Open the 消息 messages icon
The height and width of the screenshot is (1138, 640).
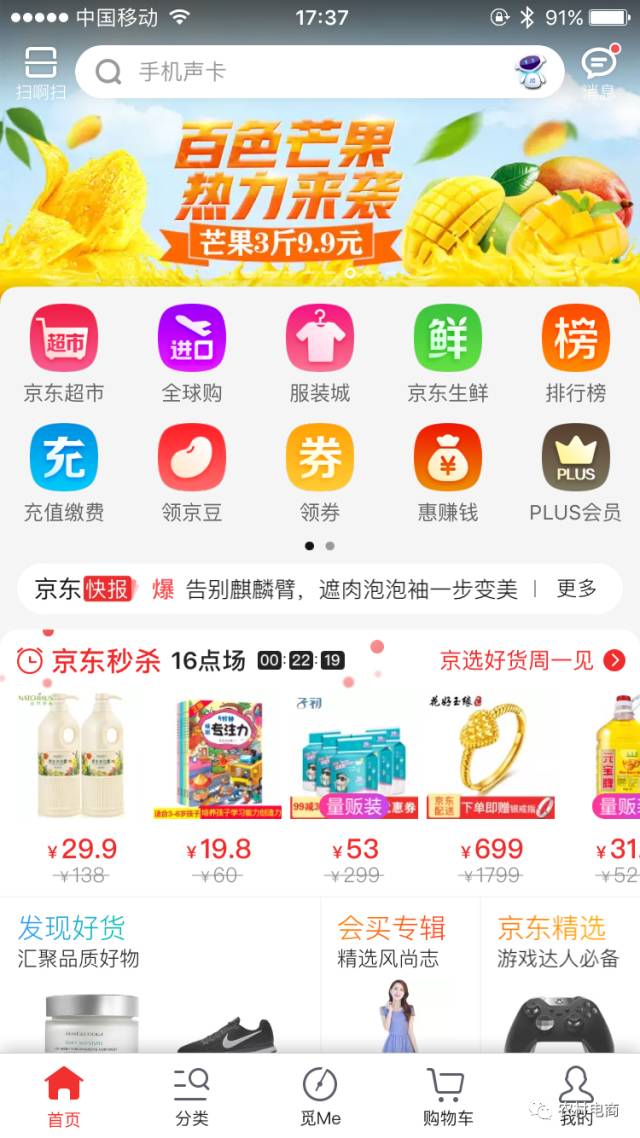pyautogui.click(x=599, y=72)
